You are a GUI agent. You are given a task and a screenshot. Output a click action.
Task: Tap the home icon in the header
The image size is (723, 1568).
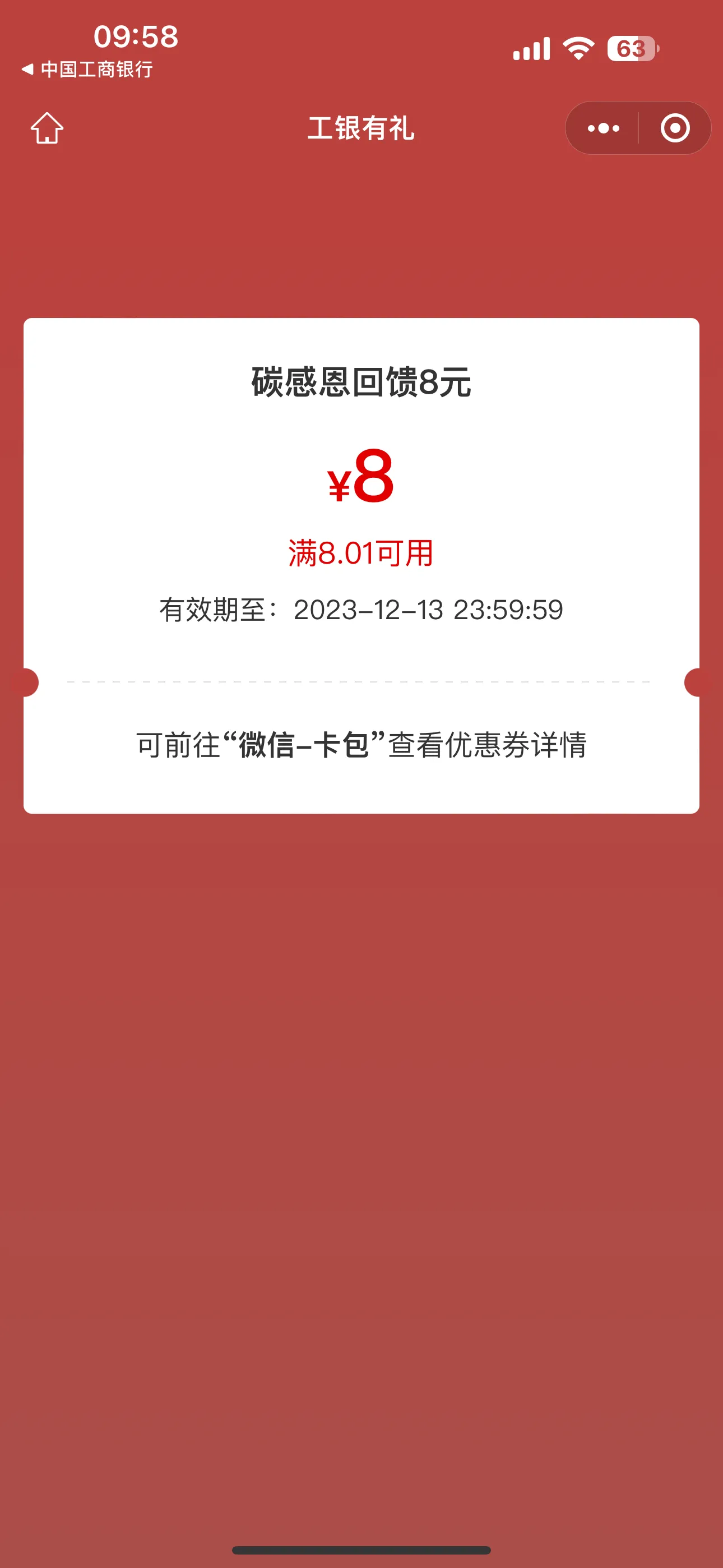click(x=47, y=128)
